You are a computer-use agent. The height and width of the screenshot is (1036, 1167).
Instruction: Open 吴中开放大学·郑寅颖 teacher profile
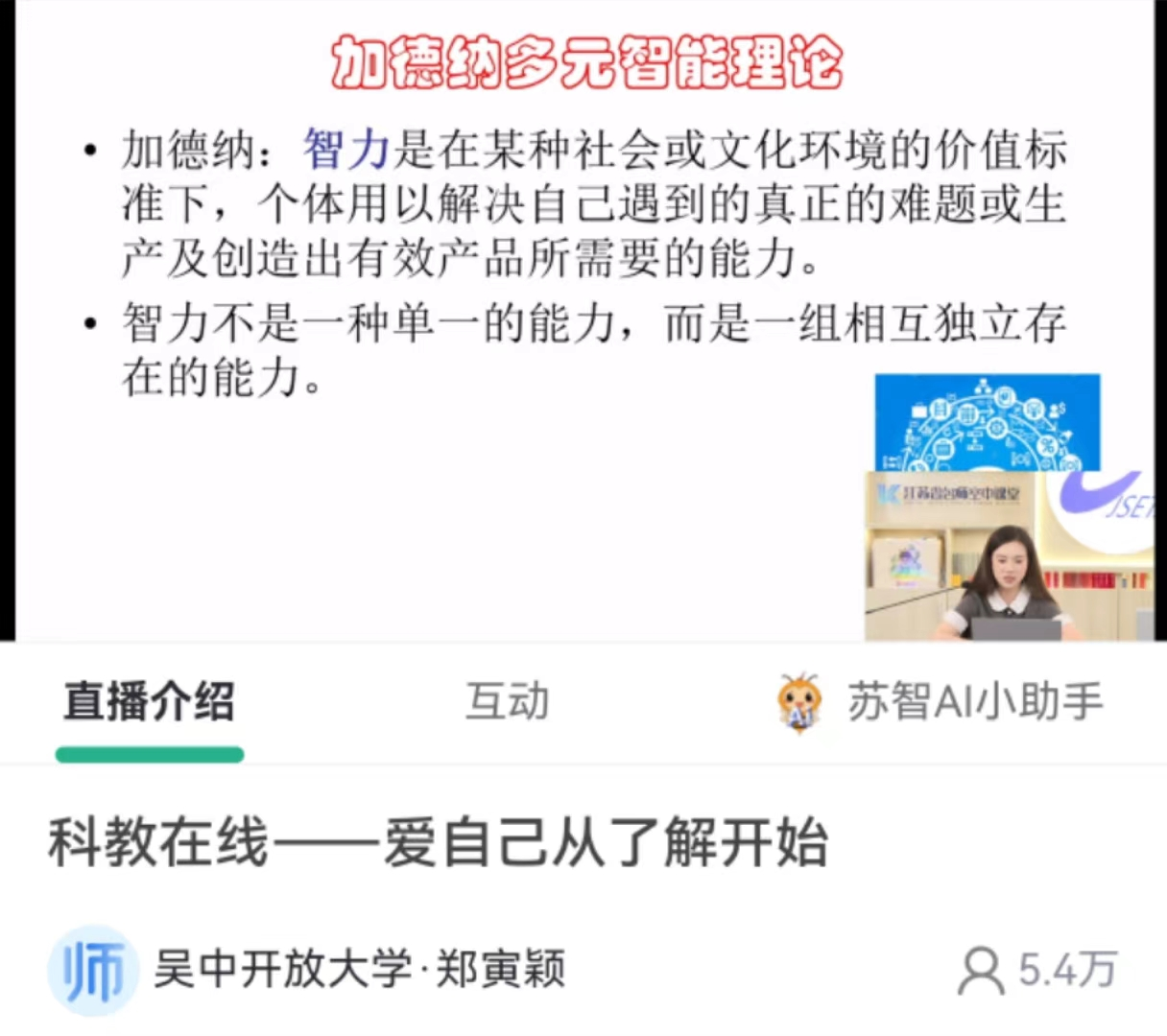[307, 970]
